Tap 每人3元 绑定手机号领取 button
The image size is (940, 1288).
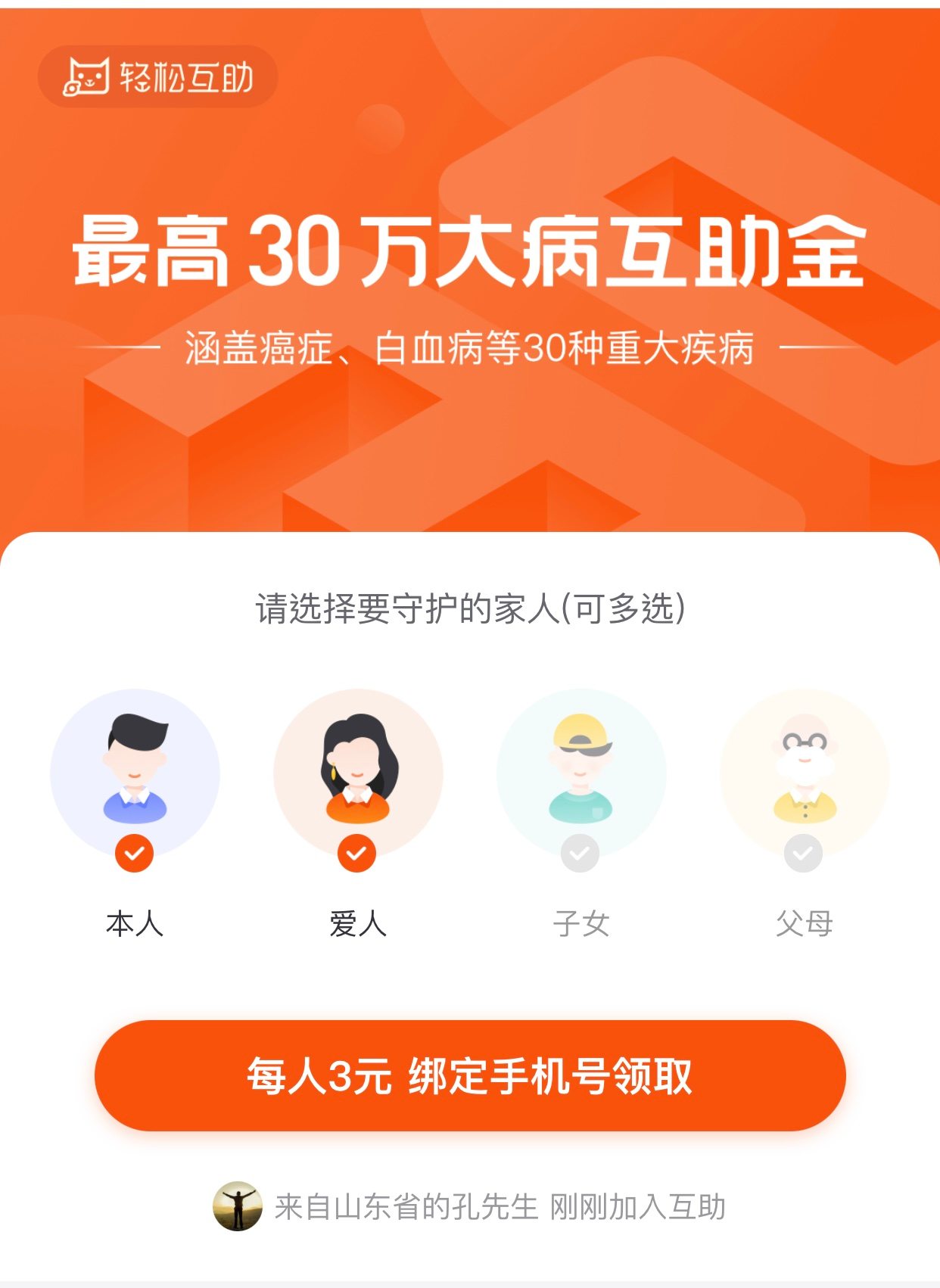coord(470,1075)
